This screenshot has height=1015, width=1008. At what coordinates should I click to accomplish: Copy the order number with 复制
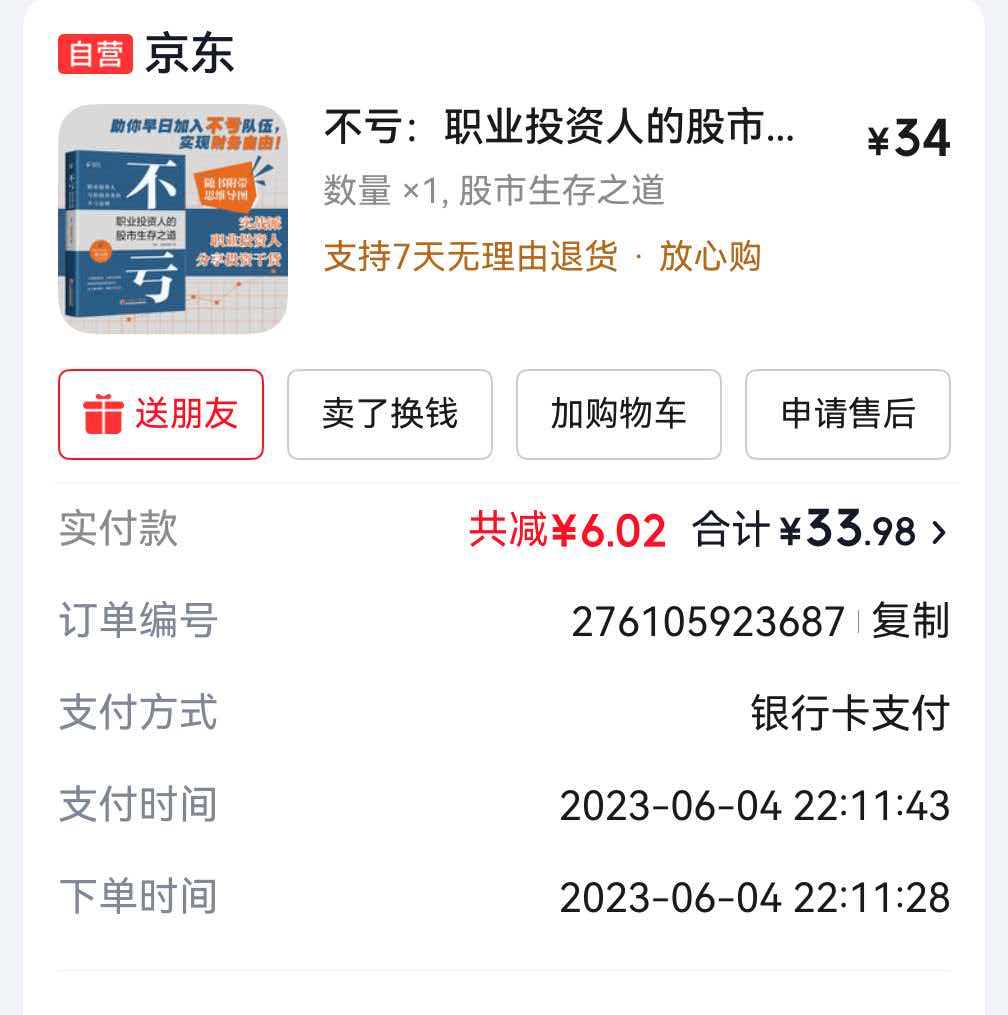(909, 621)
